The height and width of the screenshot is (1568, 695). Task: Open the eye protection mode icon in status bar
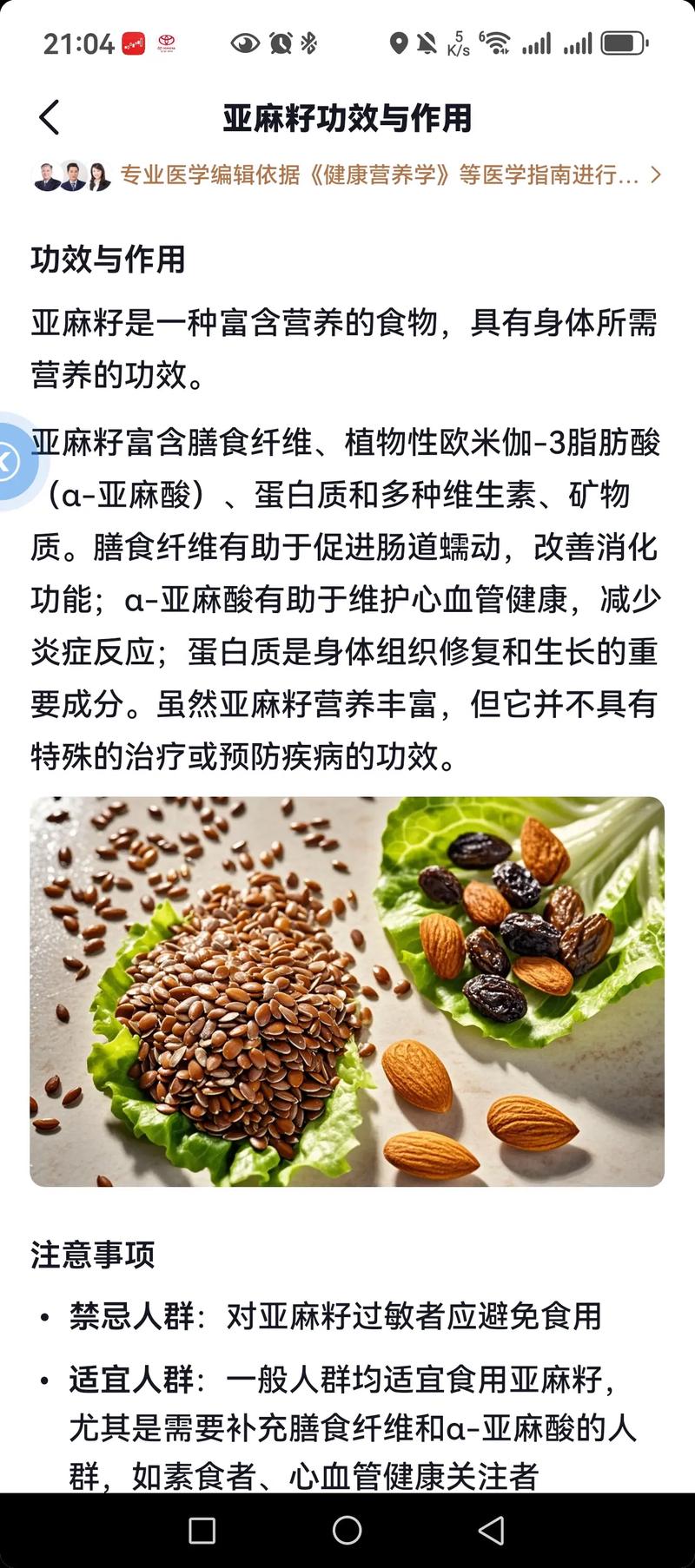coord(246,41)
